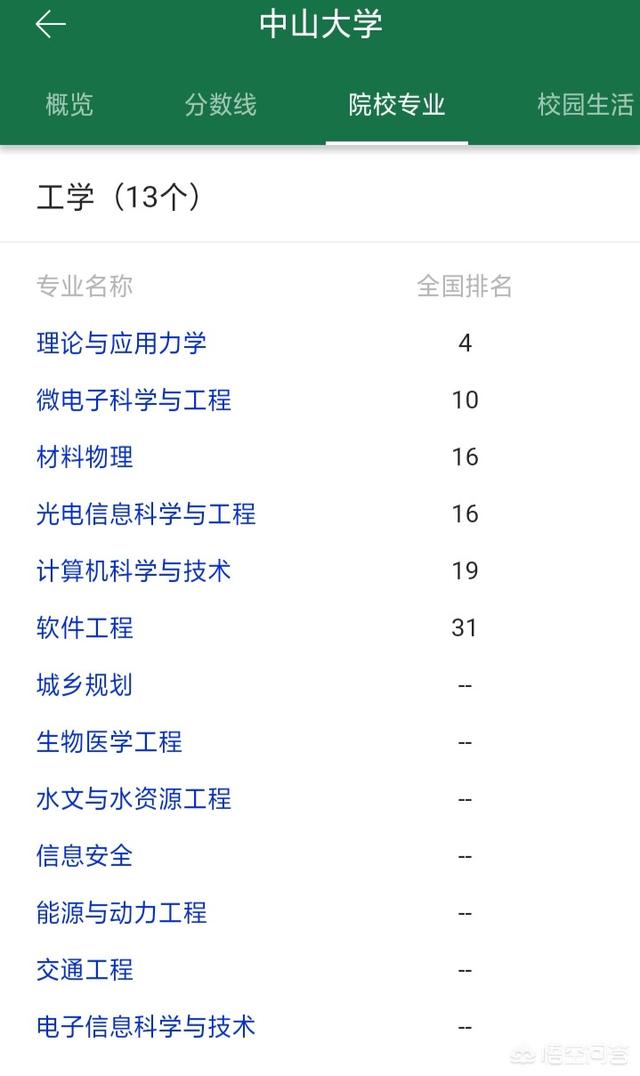View the 水文与水资源工程 major
This screenshot has height=1076, width=640.
133,799
